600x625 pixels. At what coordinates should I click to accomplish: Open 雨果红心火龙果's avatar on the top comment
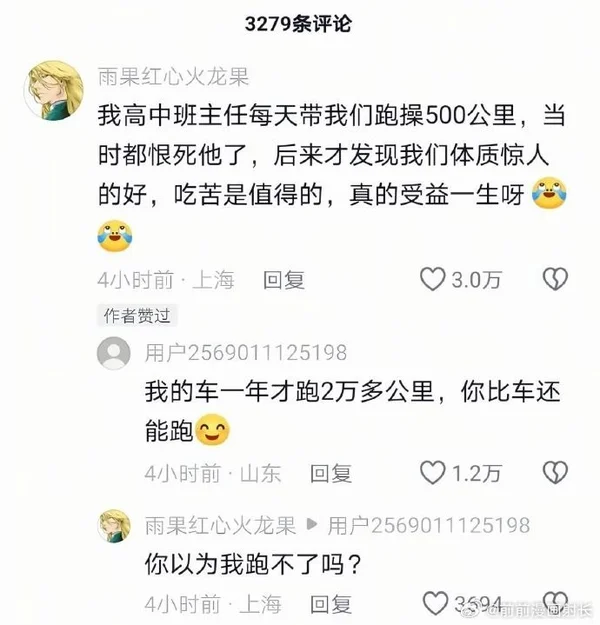pos(53,90)
